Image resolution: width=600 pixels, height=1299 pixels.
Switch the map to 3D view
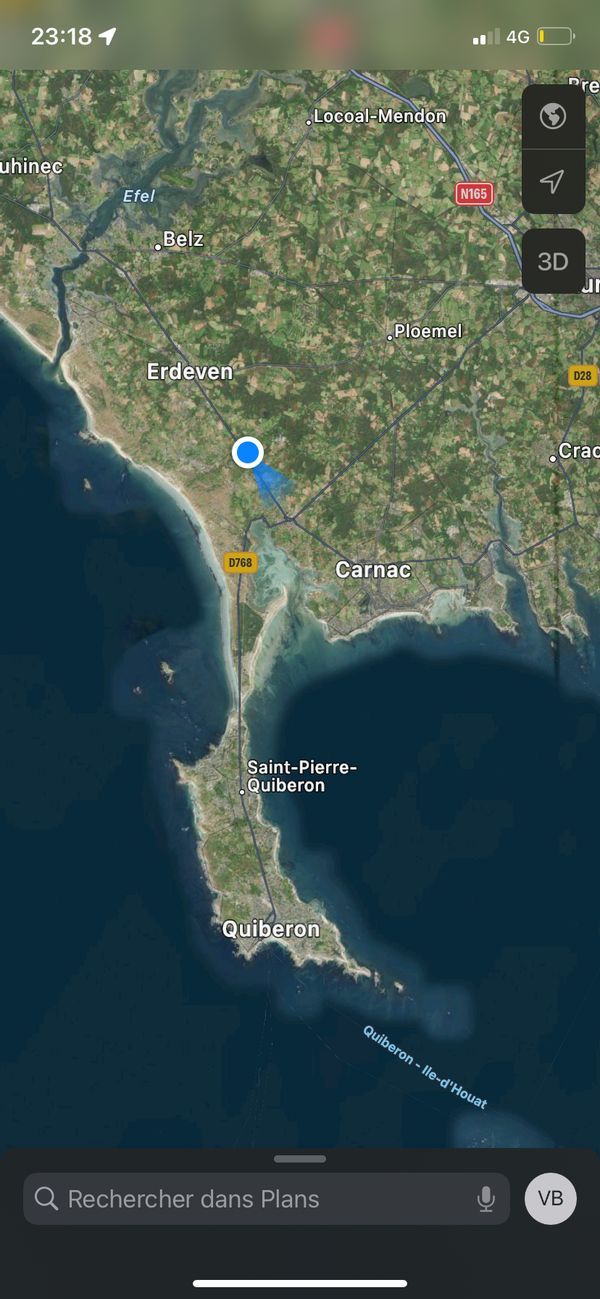click(552, 261)
